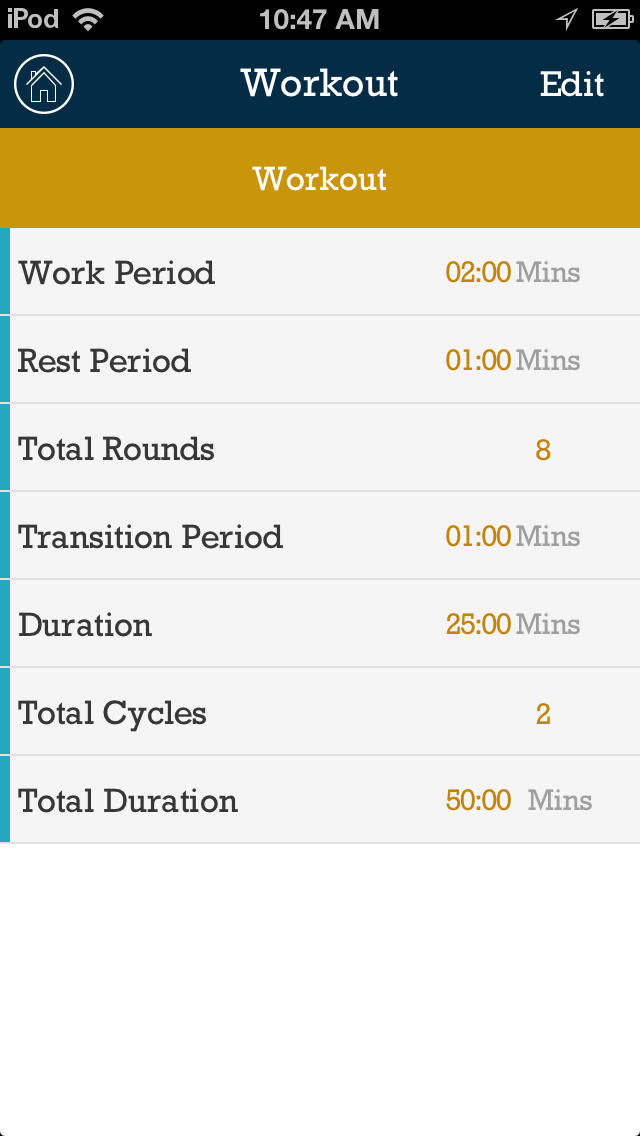Tap Edit to modify the workout

click(x=571, y=84)
